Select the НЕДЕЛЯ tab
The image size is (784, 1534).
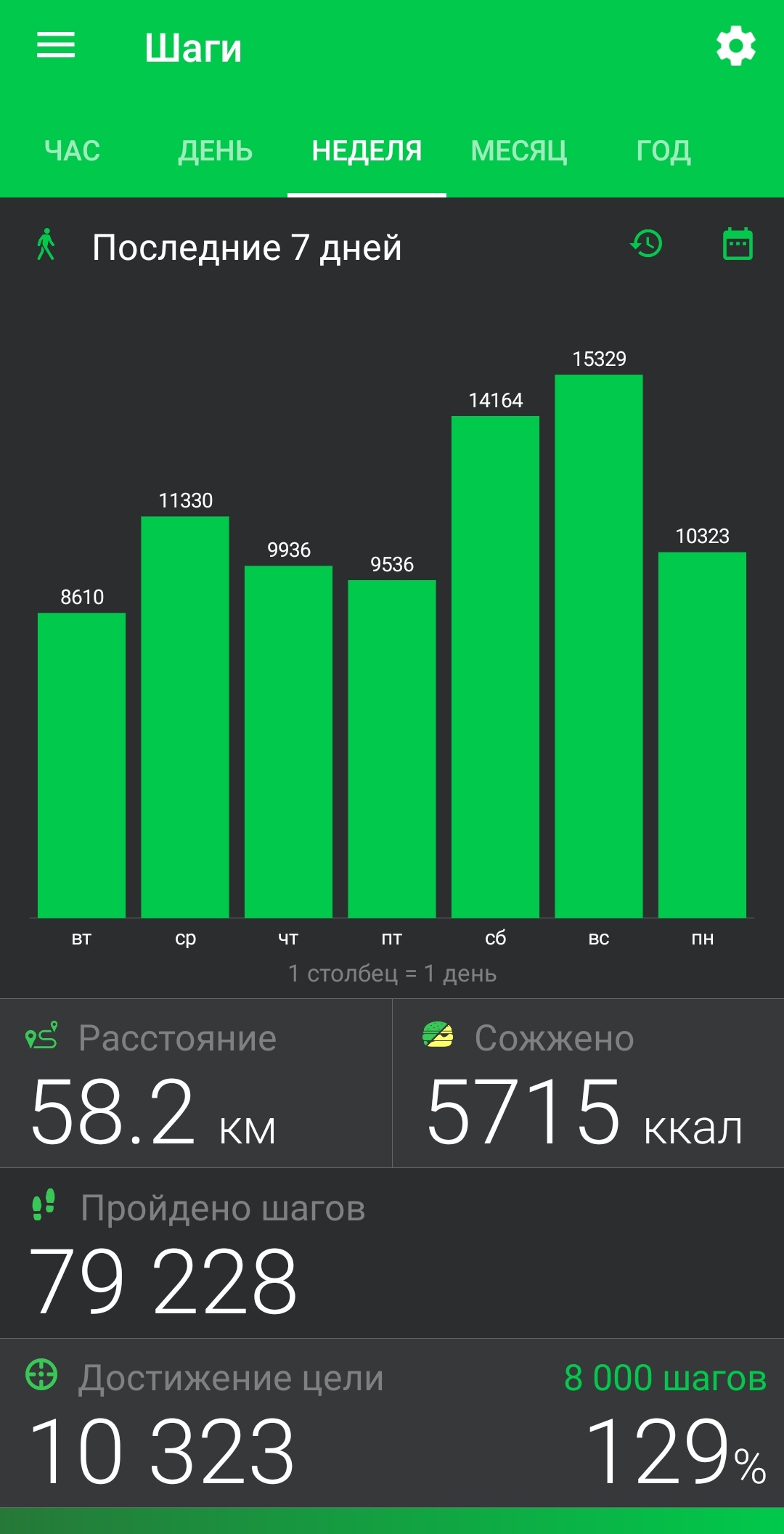pos(367,151)
